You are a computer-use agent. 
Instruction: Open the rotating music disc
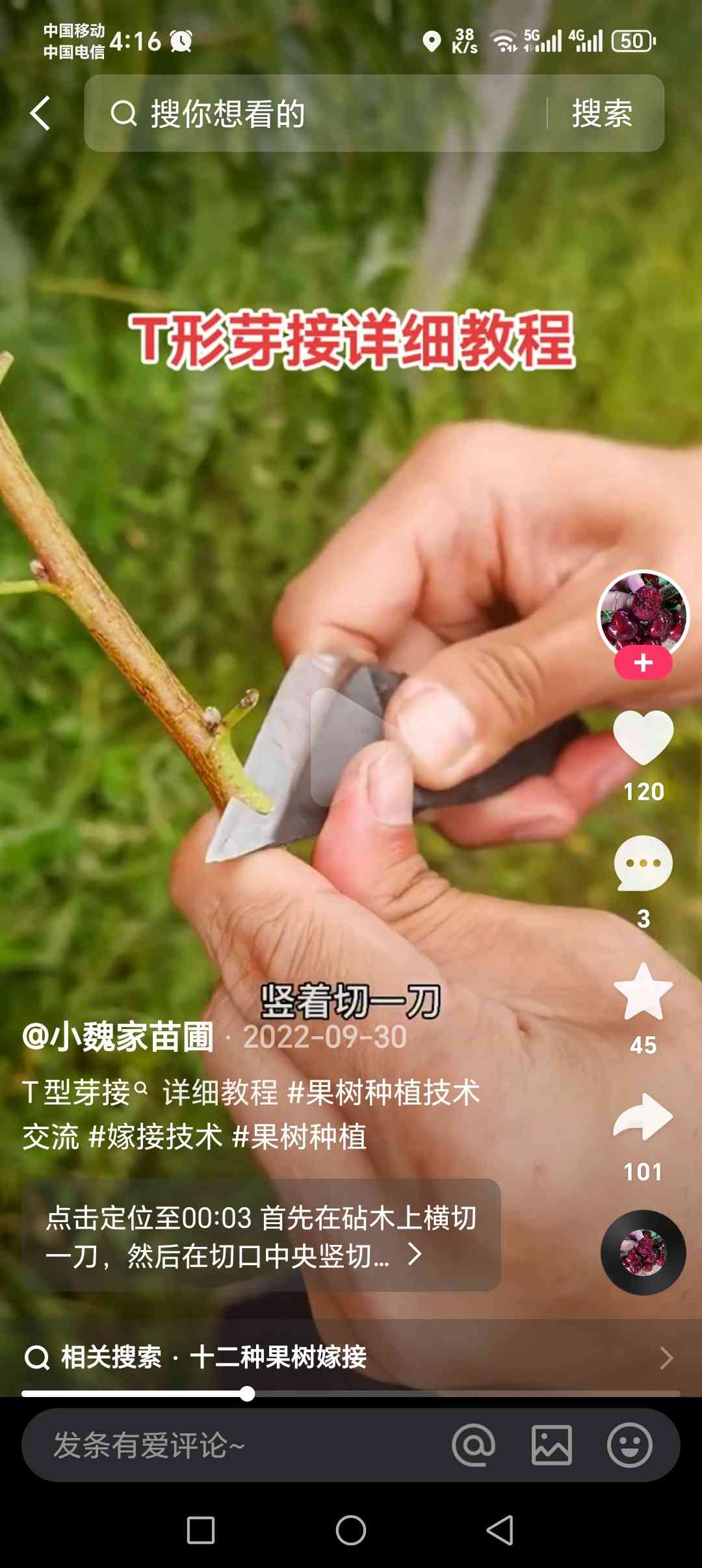pos(643,1252)
